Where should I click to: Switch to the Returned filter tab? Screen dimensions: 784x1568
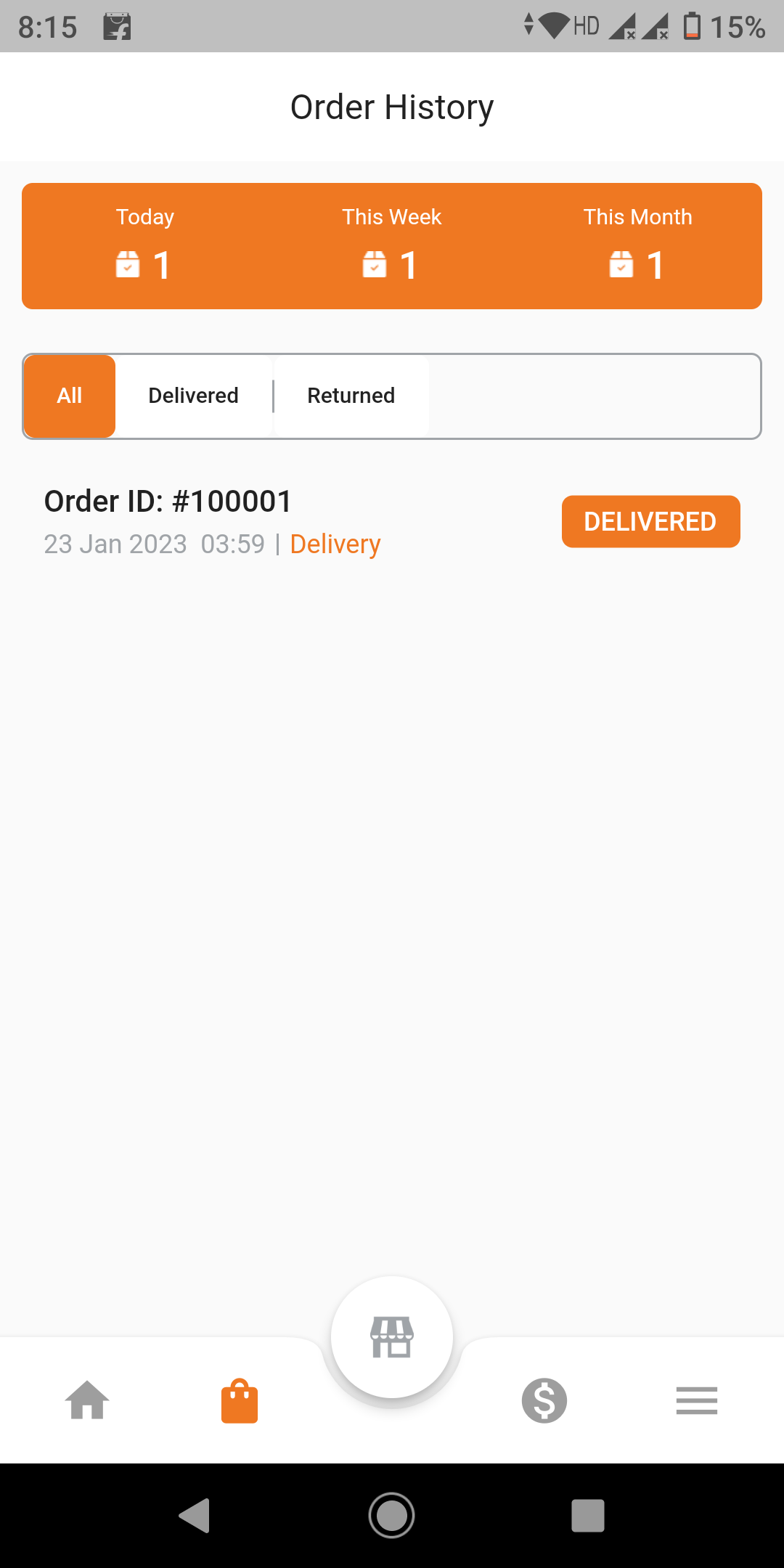point(351,396)
